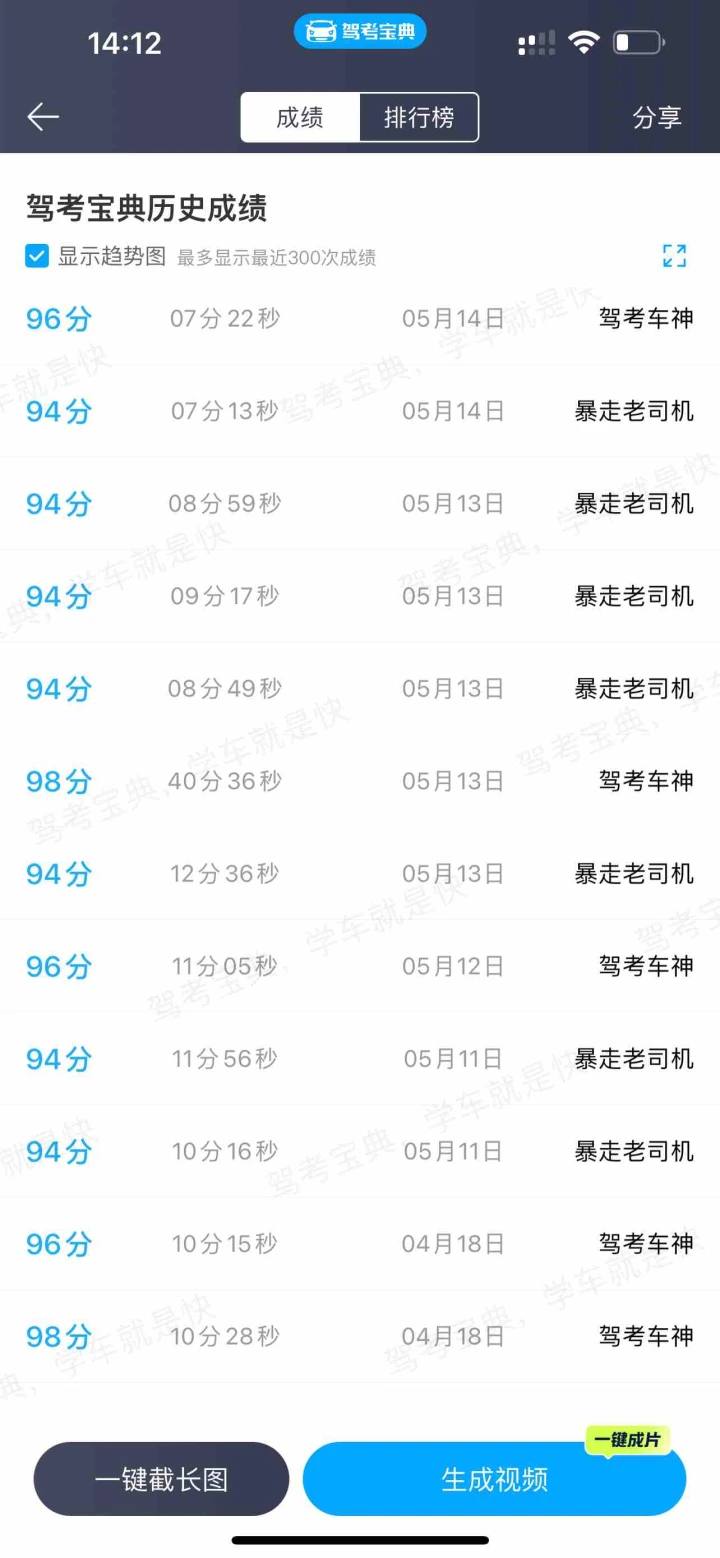The image size is (720, 1558).
Task: Tap 一键截长图 button
Action: [x=161, y=1479]
